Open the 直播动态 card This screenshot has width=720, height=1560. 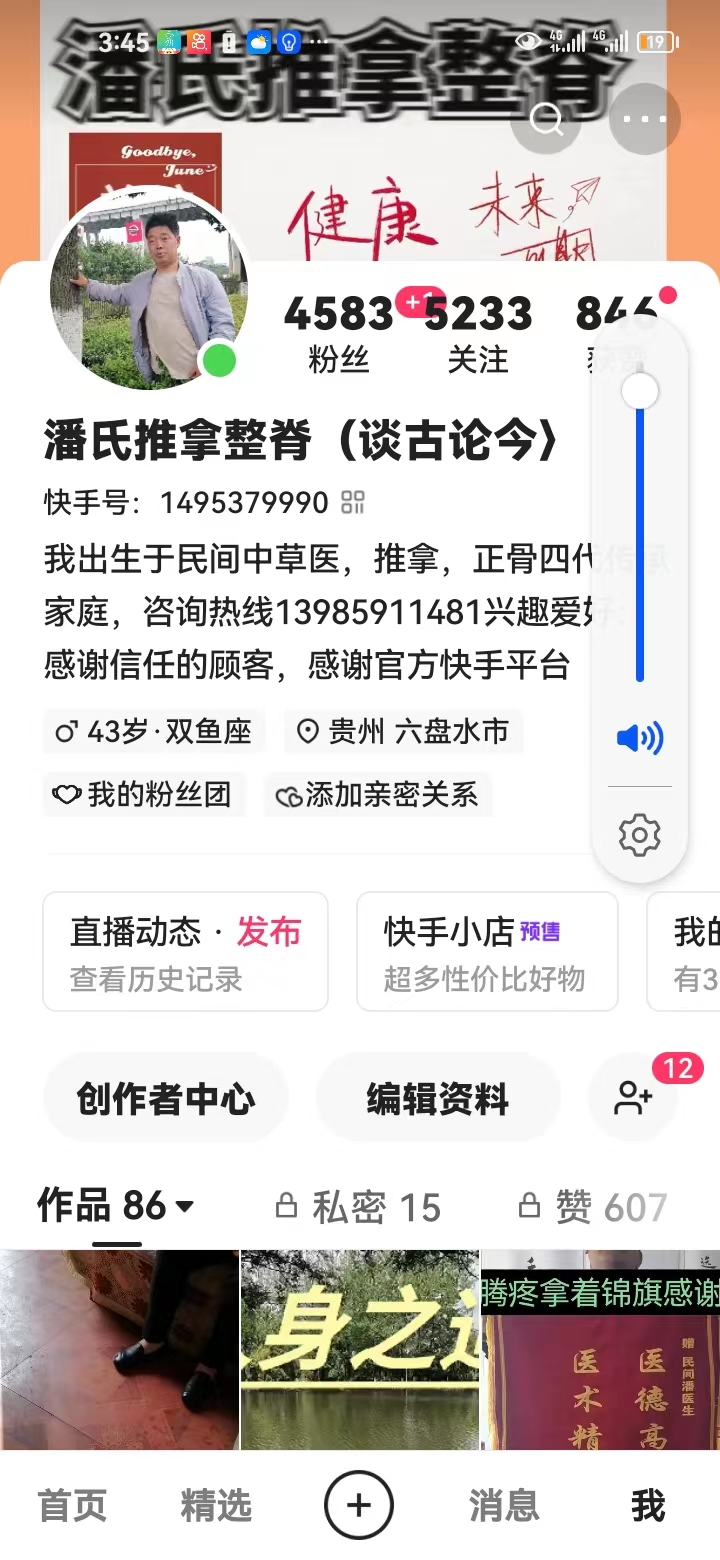(x=185, y=951)
